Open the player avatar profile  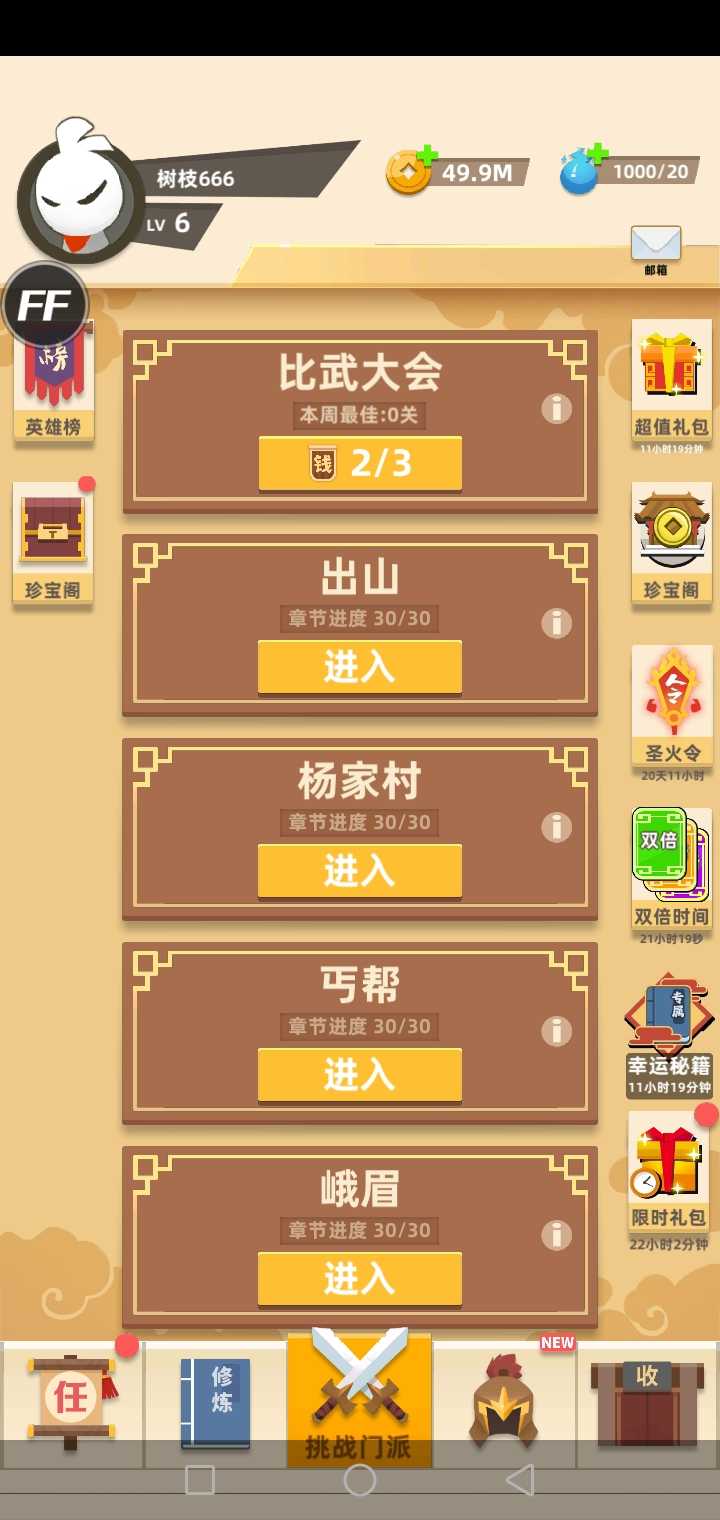(80, 197)
